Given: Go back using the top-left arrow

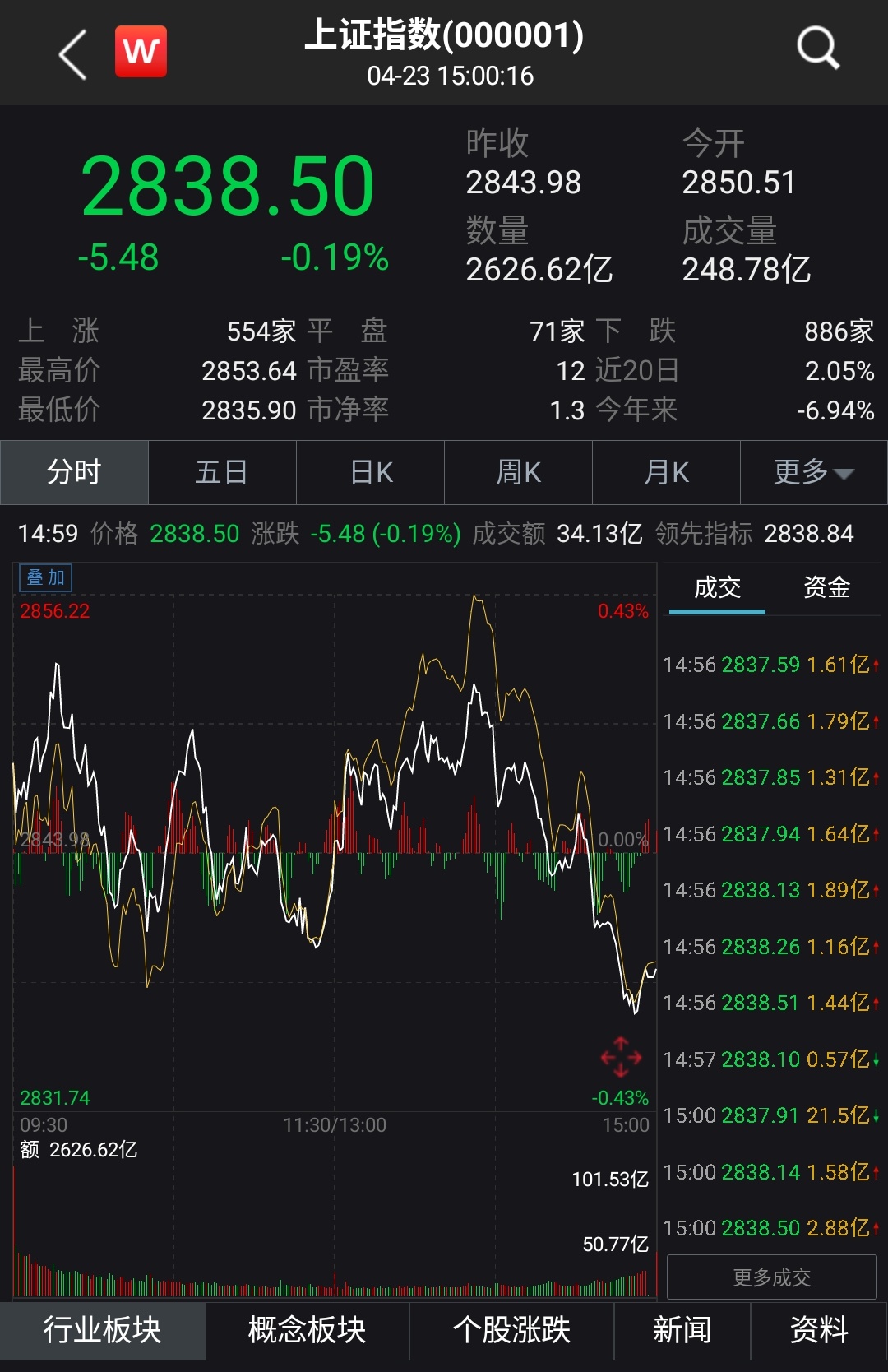Looking at the screenshot, I should [x=73, y=54].
